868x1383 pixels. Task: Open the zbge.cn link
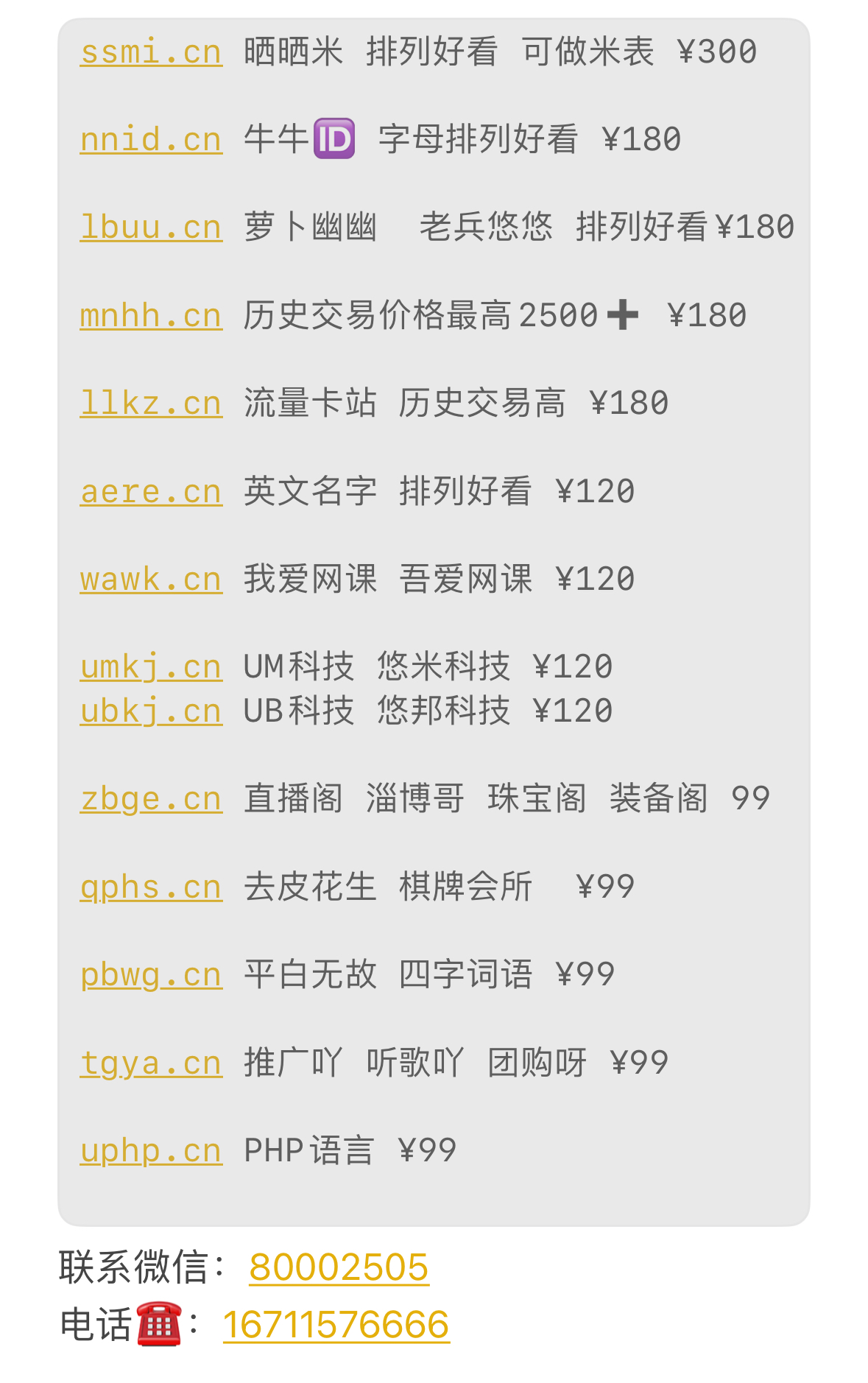[x=151, y=799]
